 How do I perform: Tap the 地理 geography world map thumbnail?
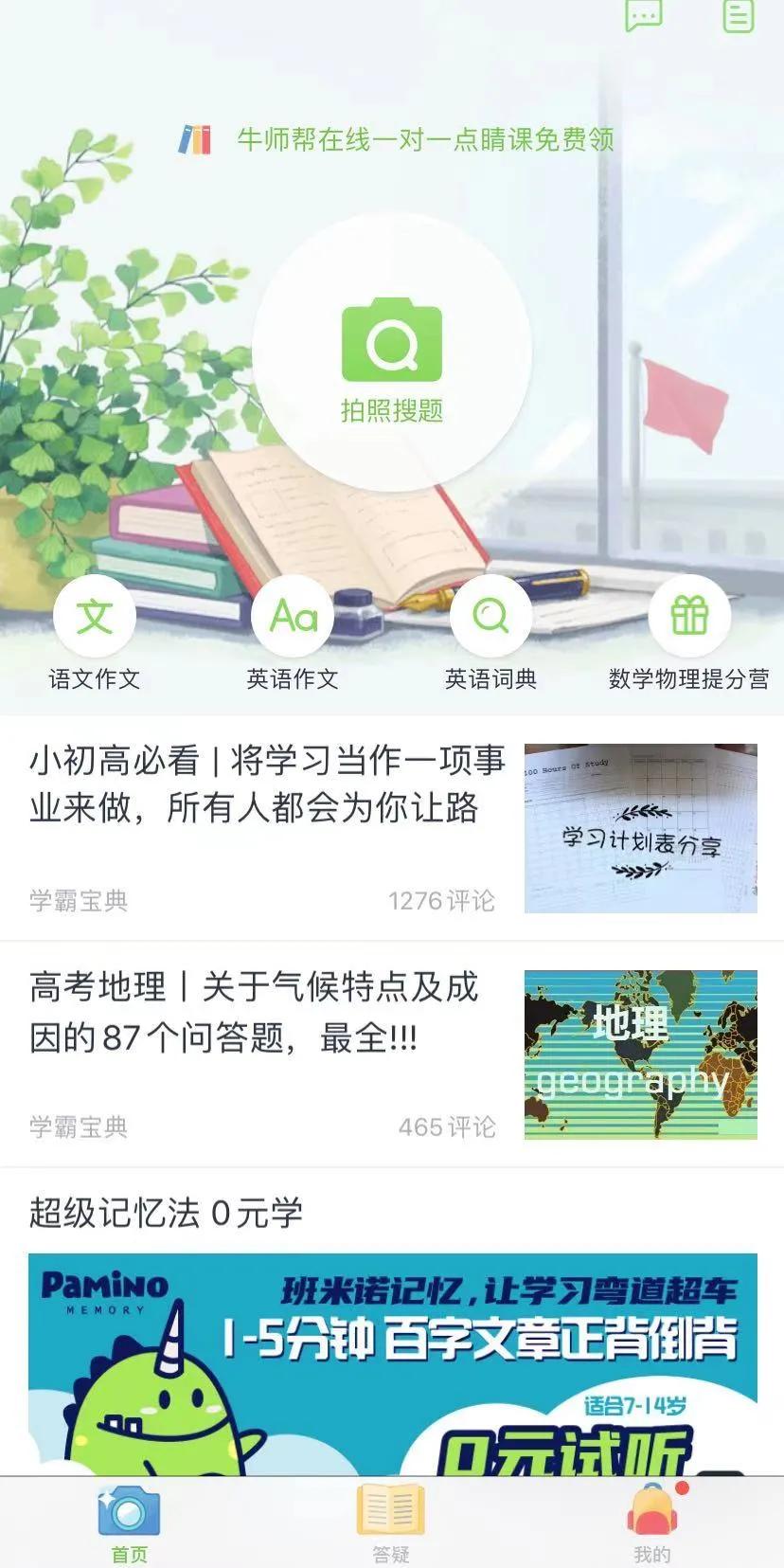pos(642,1052)
